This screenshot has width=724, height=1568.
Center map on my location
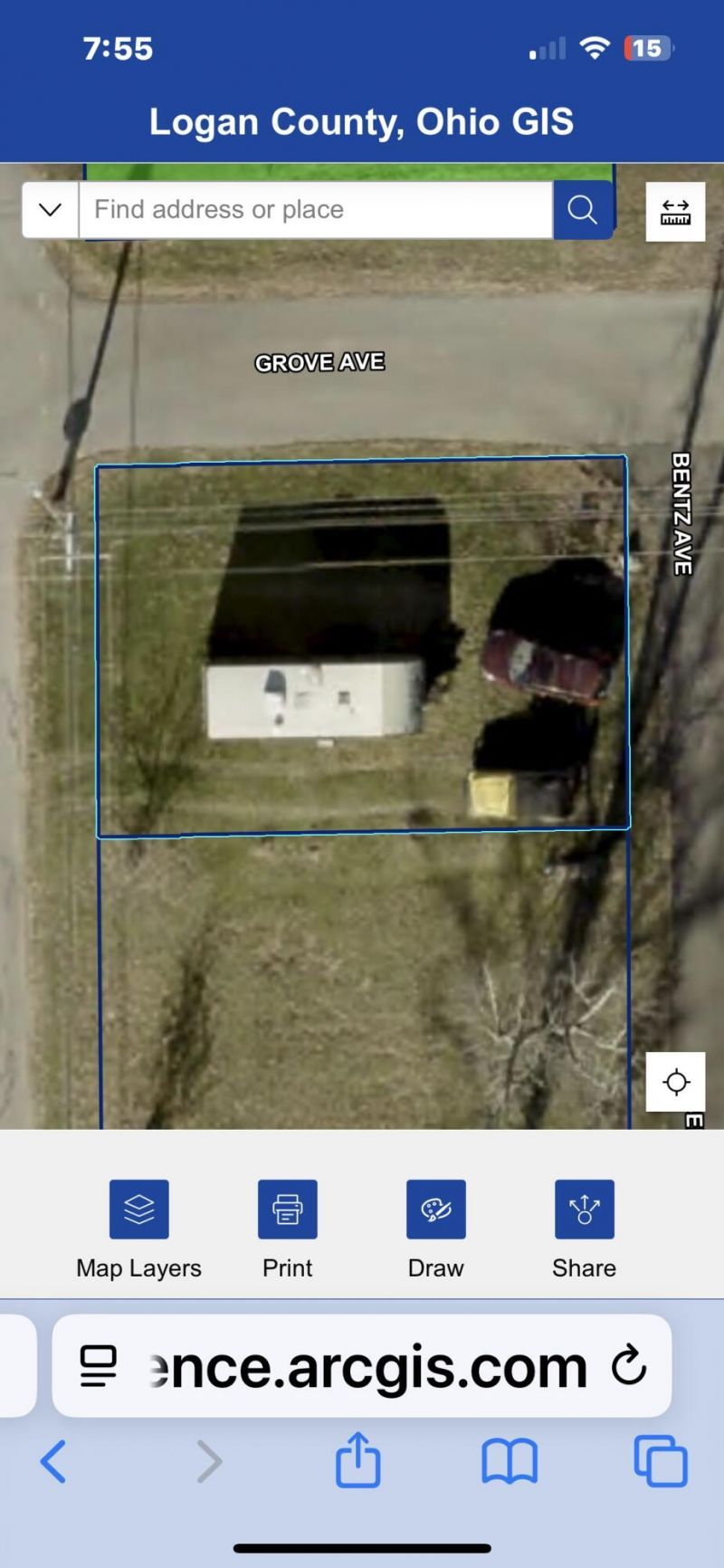tap(675, 1081)
